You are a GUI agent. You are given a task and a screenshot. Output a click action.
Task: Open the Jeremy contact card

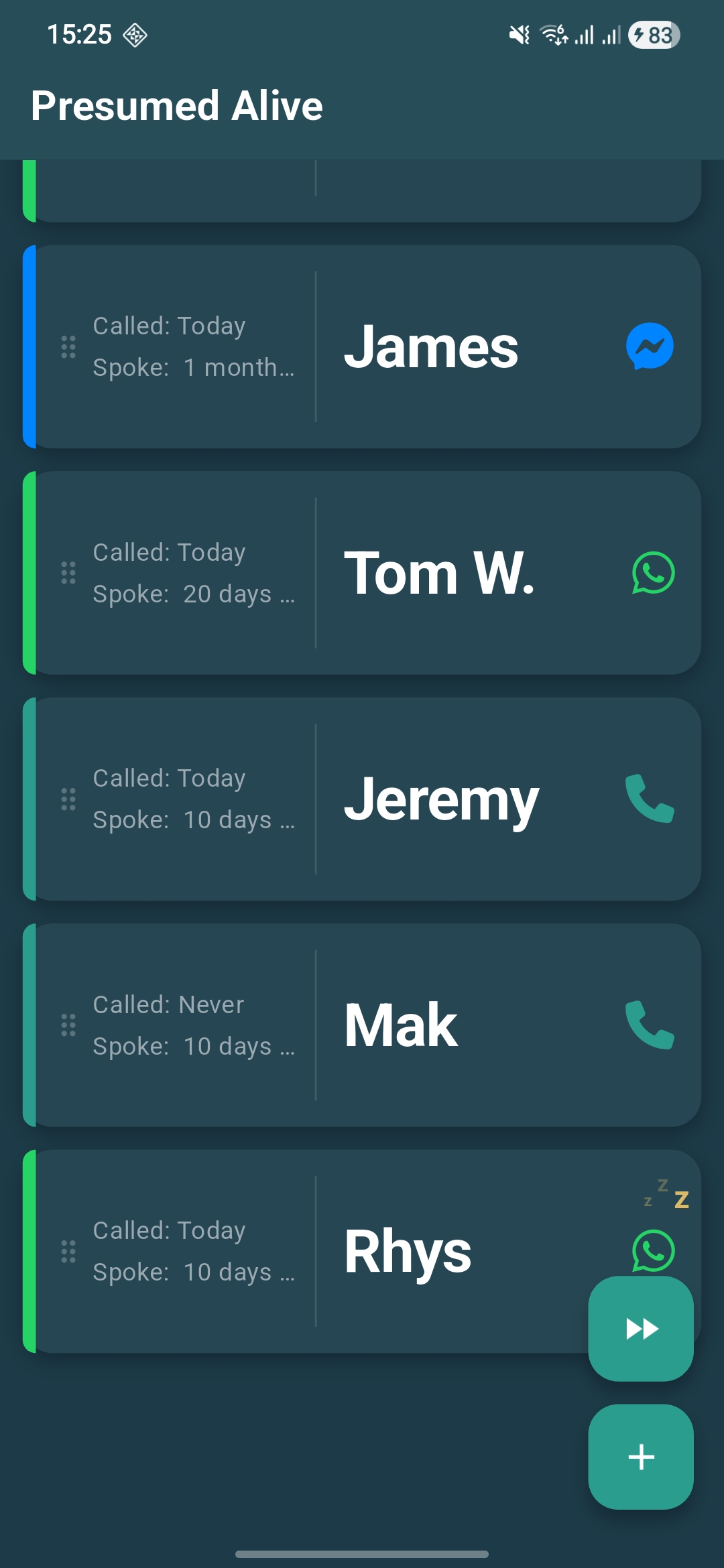tap(441, 799)
